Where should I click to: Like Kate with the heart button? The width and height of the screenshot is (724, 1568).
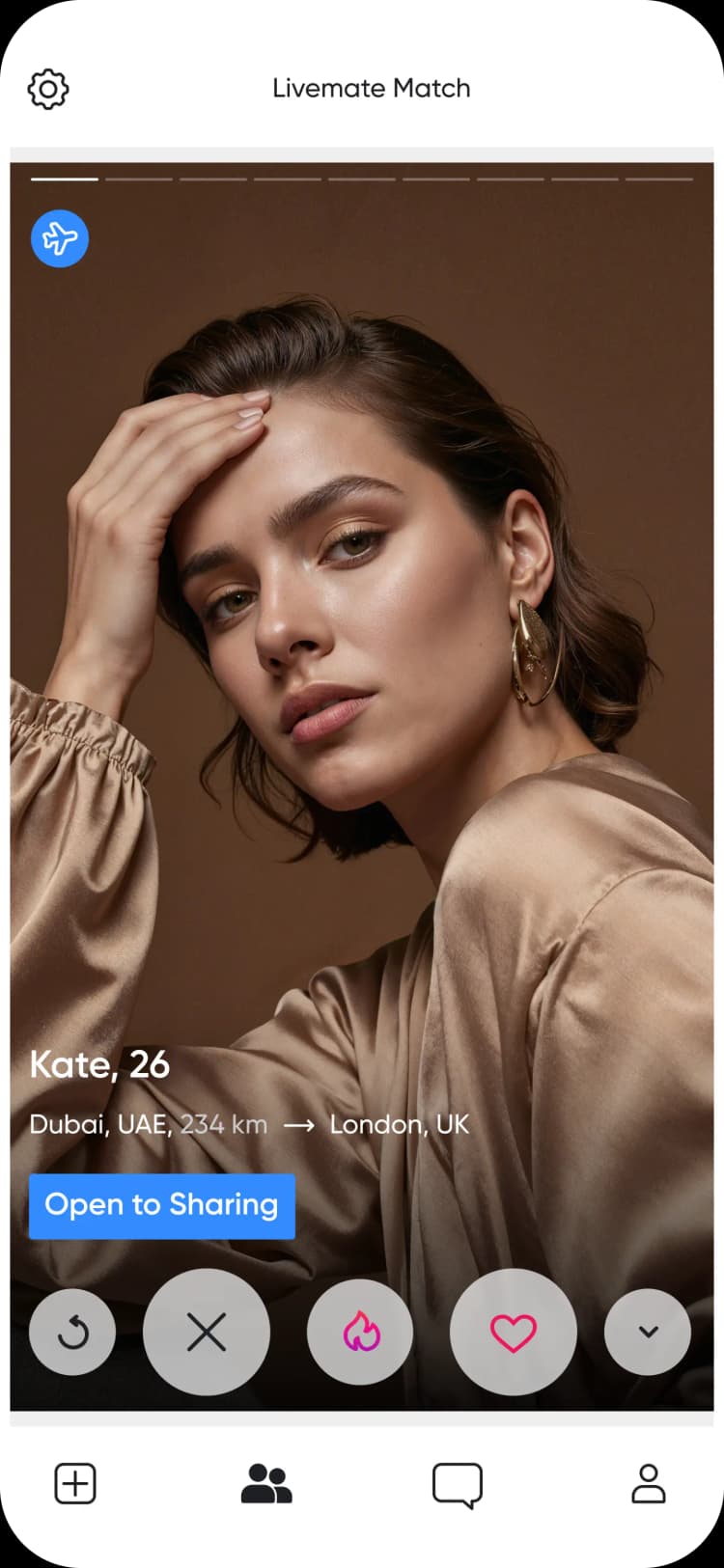(x=514, y=1333)
